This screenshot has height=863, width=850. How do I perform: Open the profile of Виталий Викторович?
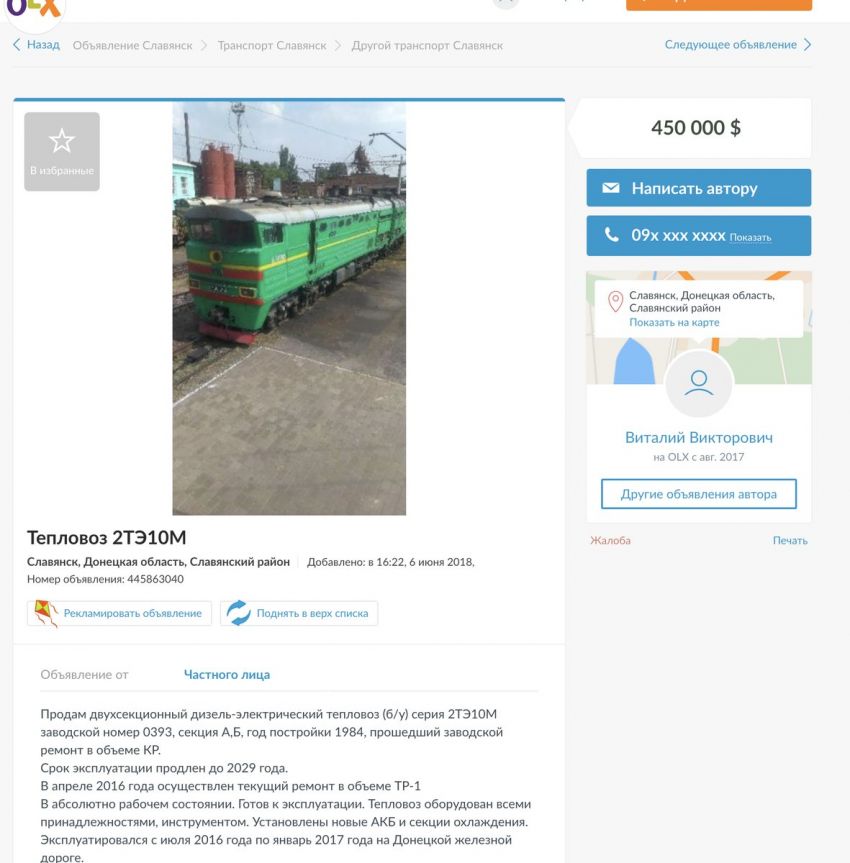pos(698,438)
